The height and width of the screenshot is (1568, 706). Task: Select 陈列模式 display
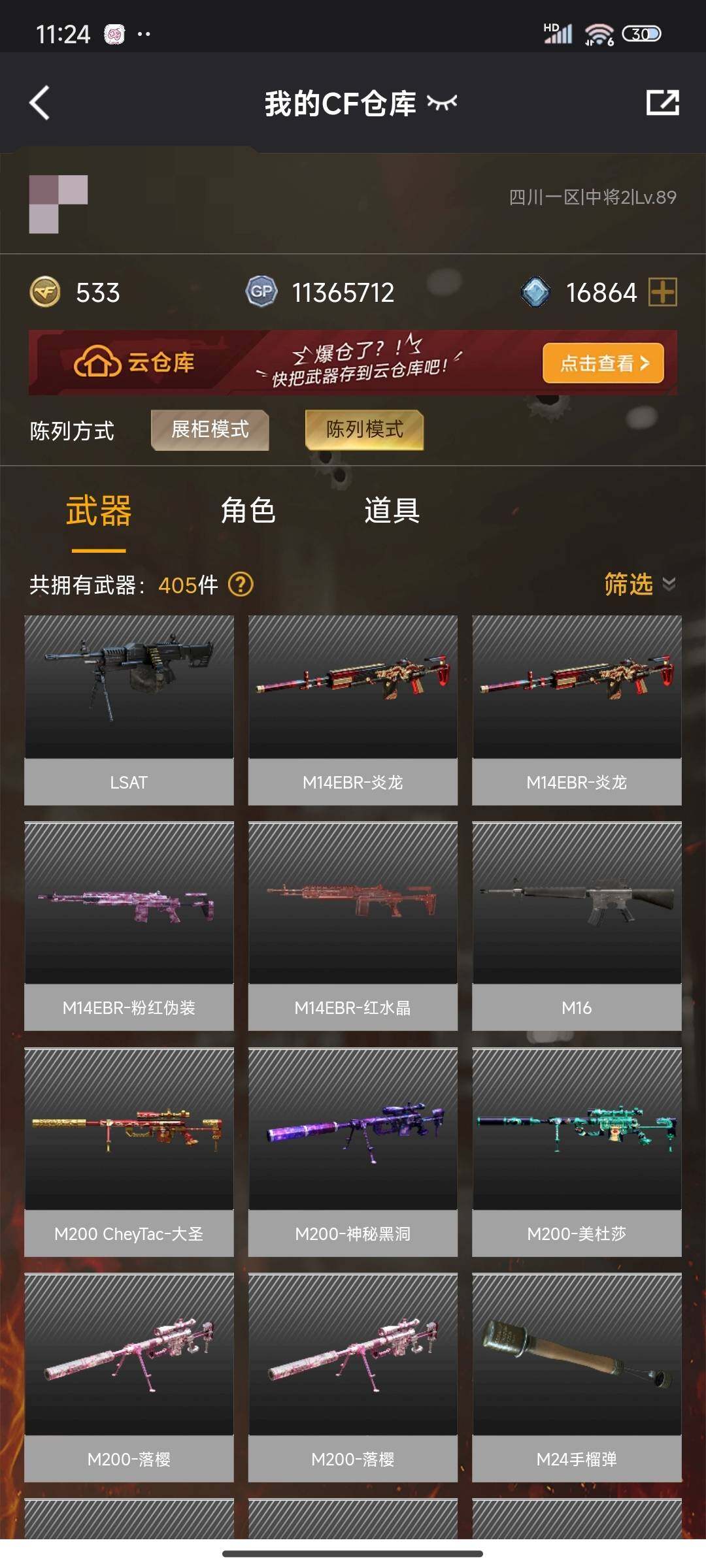click(364, 430)
